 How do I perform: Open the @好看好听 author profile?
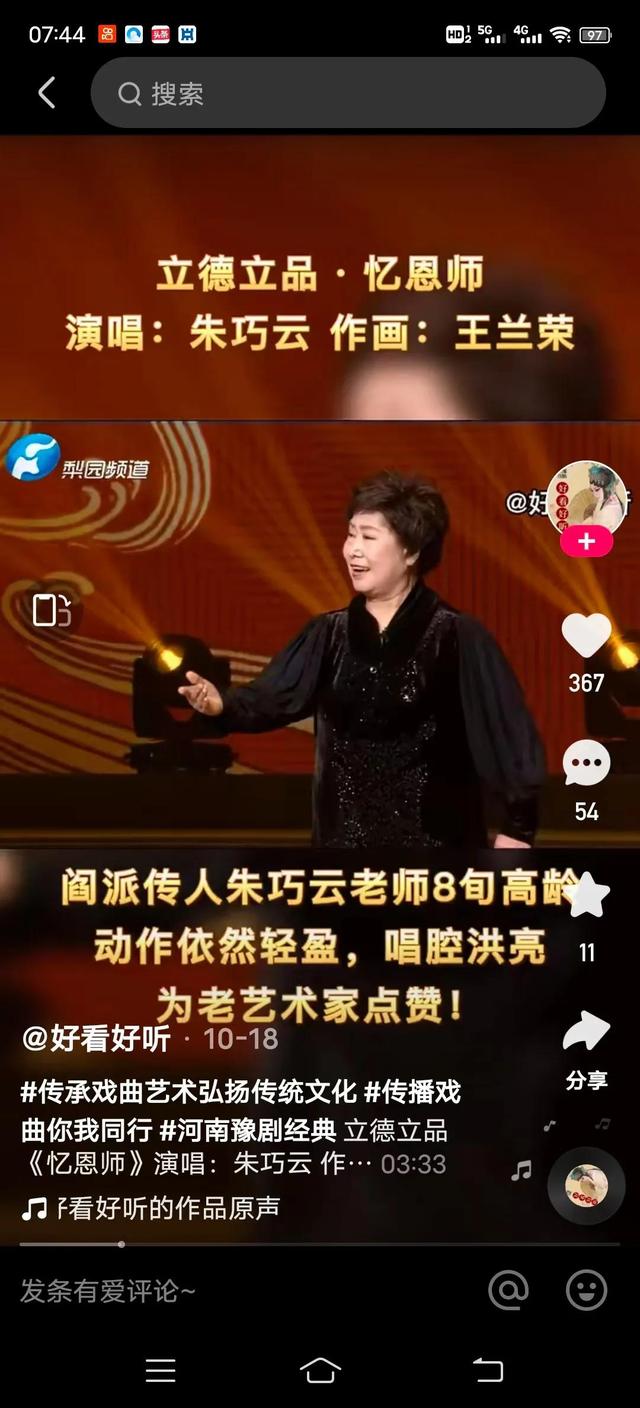[x=96, y=1038]
